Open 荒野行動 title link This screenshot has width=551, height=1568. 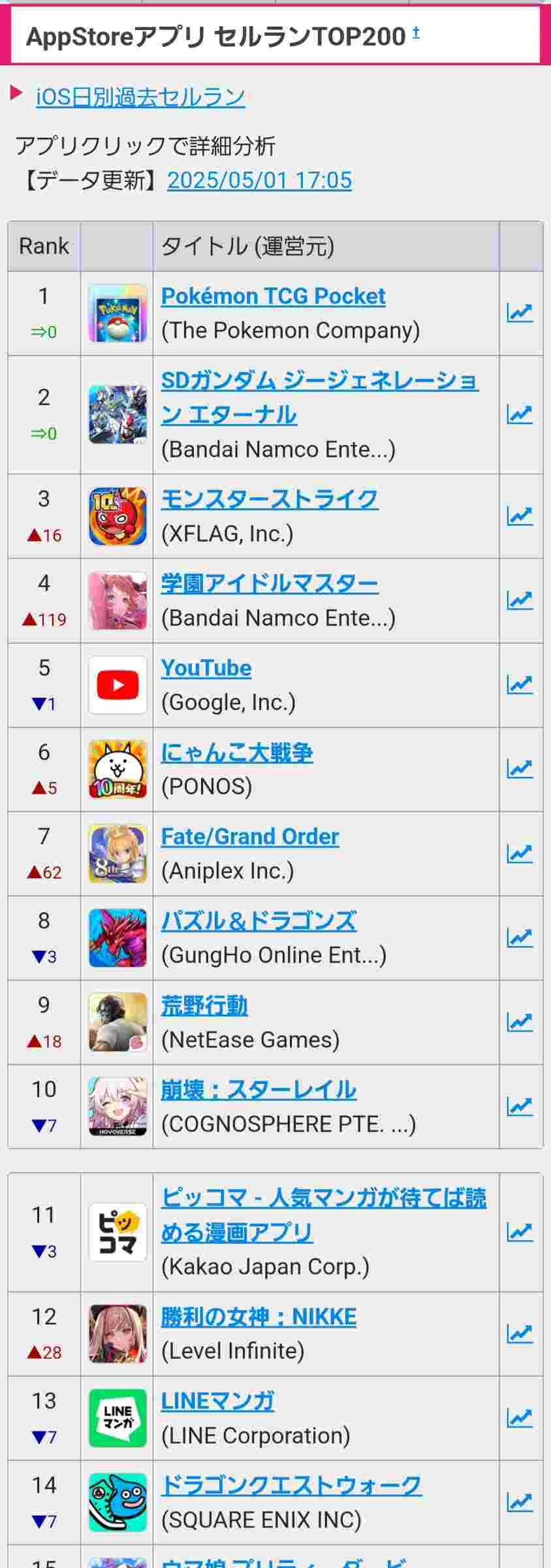tap(204, 1005)
